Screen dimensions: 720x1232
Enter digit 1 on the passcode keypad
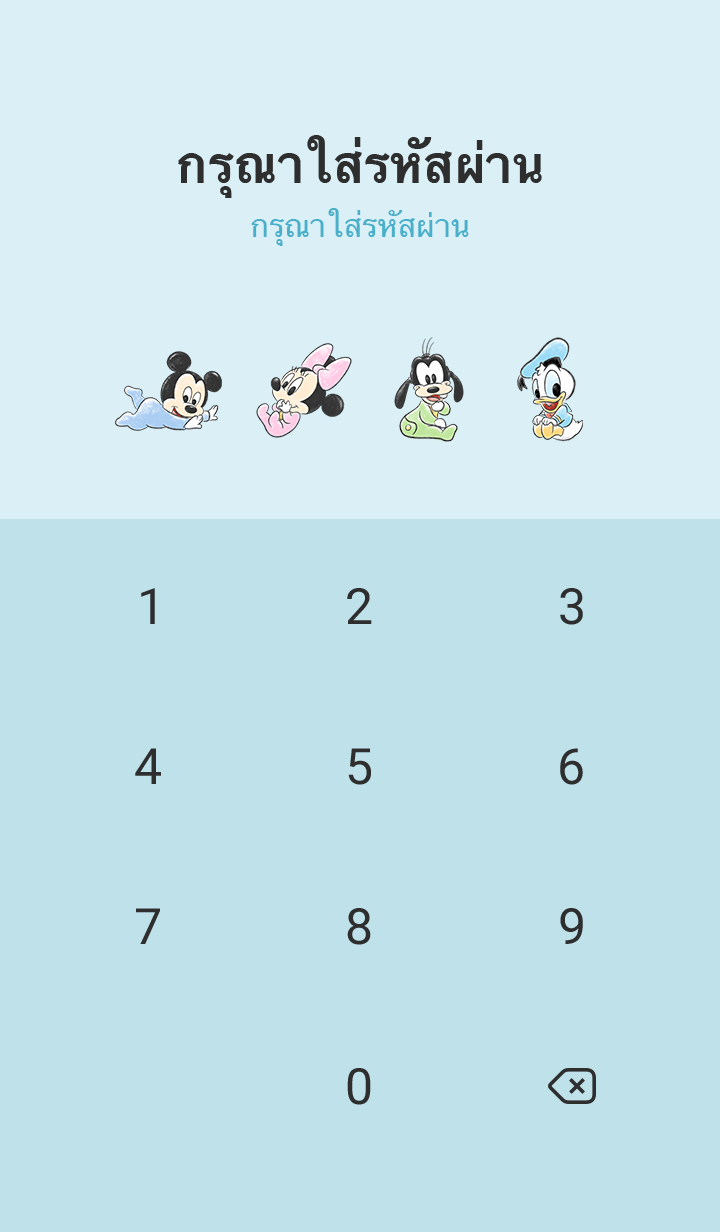pyautogui.click(x=149, y=607)
